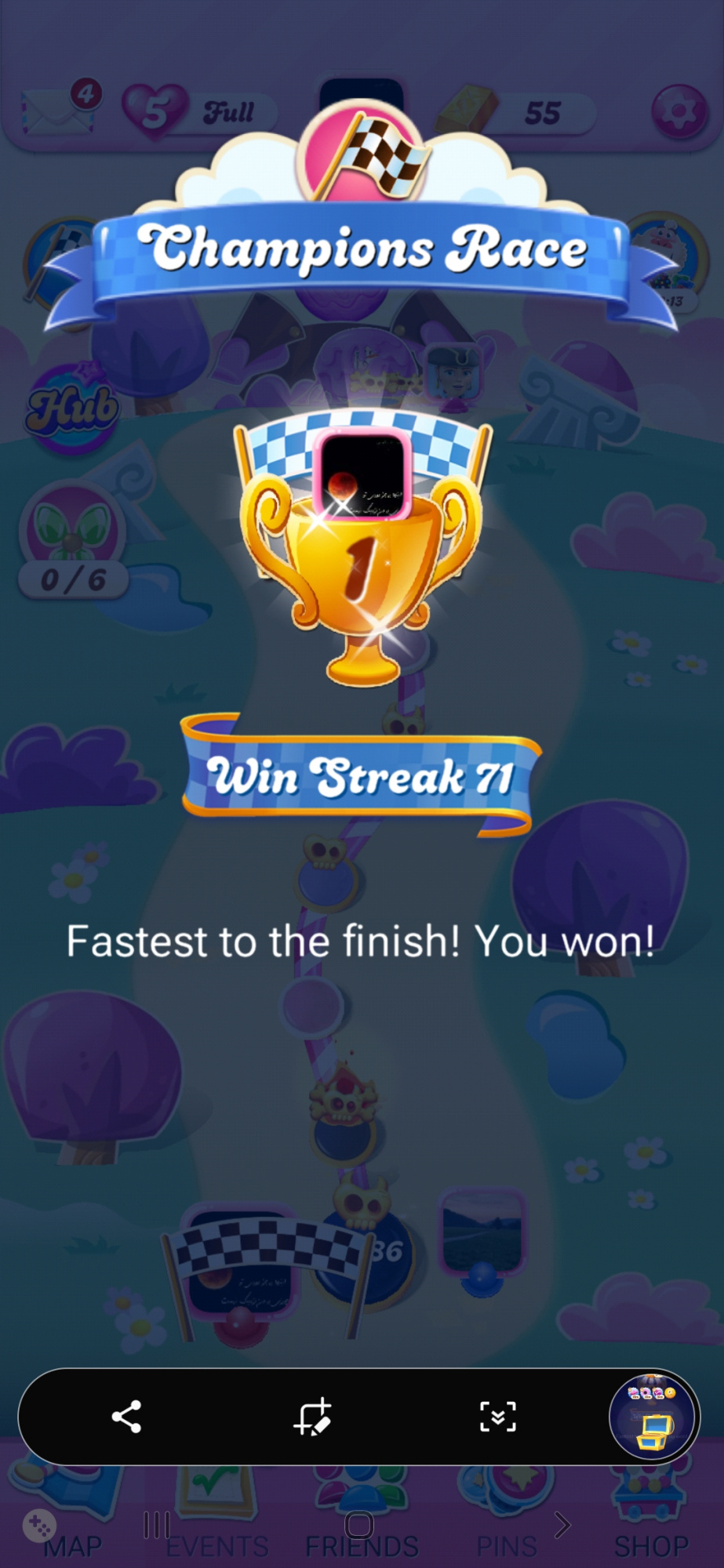Image resolution: width=724 pixels, height=1568 pixels.
Task: Open the screenshot preview thumbnail
Action: pos(653,1417)
